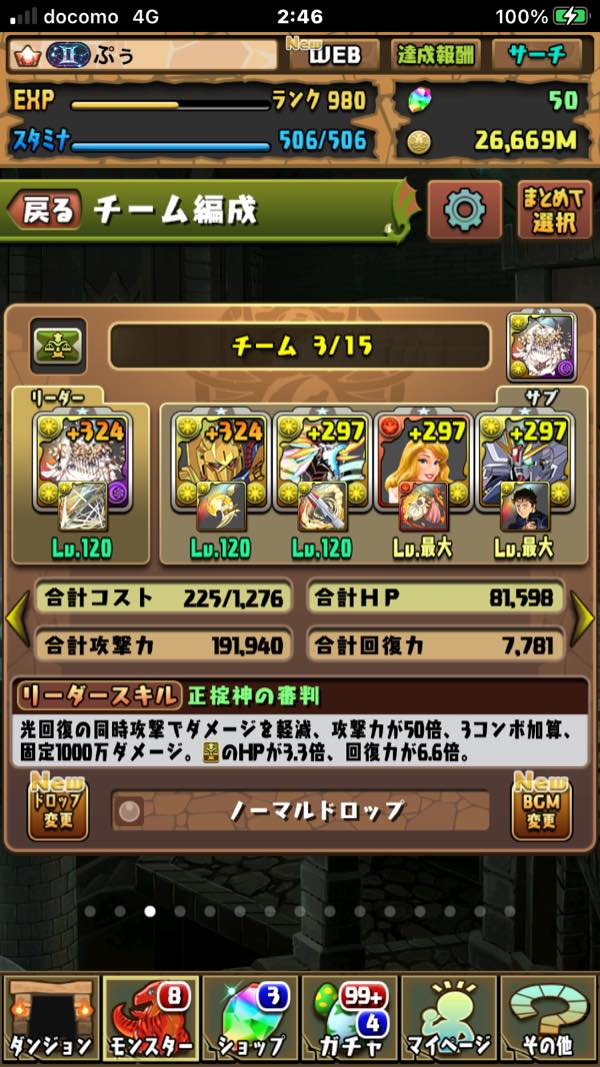Screen dimensions: 600x1067
Task: Switch to the ショップ tab
Action: pyautogui.click(x=250, y=1018)
